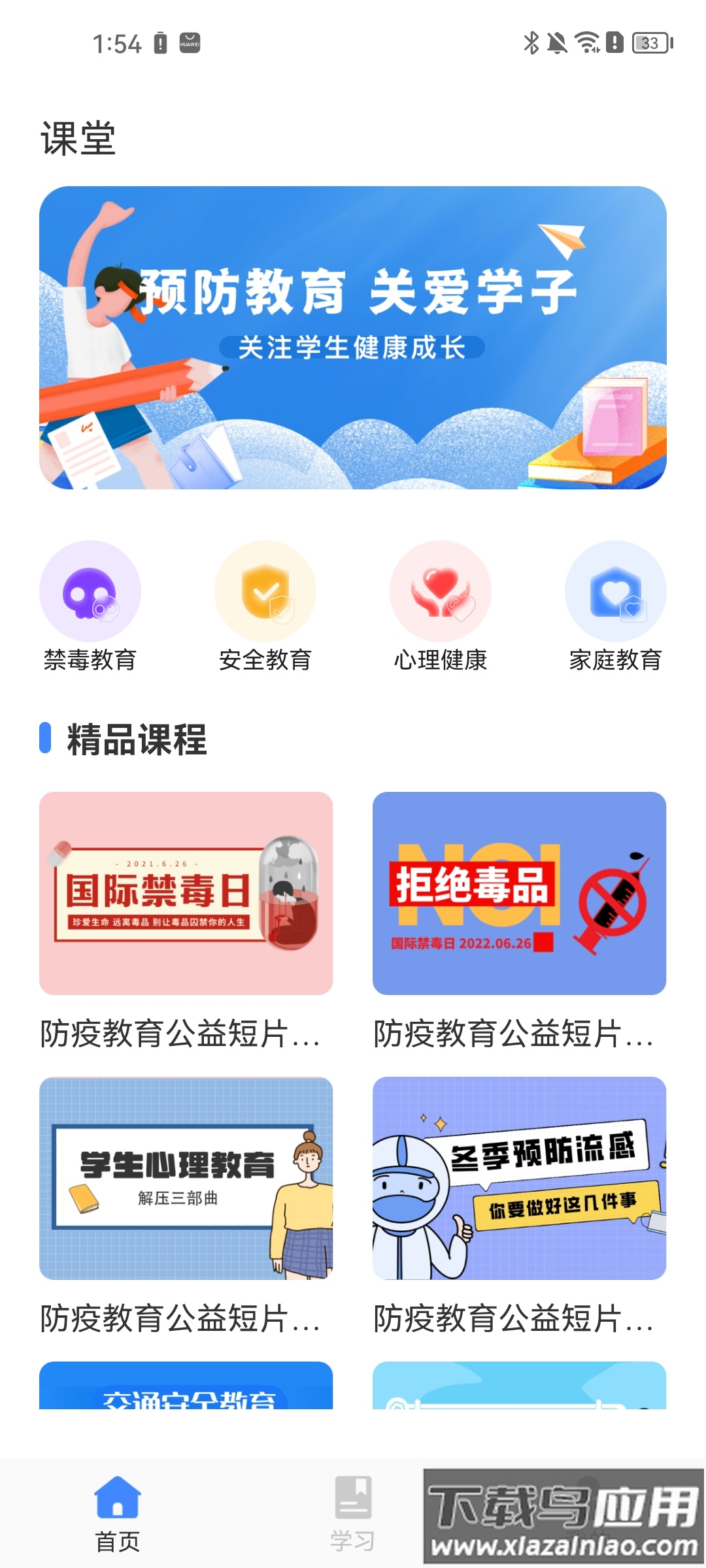The height and width of the screenshot is (1568, 706).
Task: Open the 预防教育 关爱学子 banner
Action: [353, 337]
